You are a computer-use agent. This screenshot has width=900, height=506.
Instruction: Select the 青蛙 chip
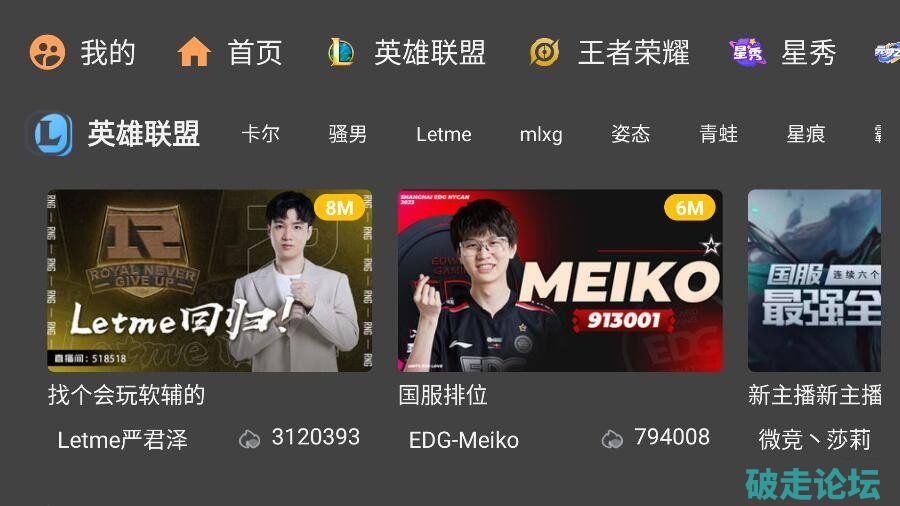click(718, 134)
